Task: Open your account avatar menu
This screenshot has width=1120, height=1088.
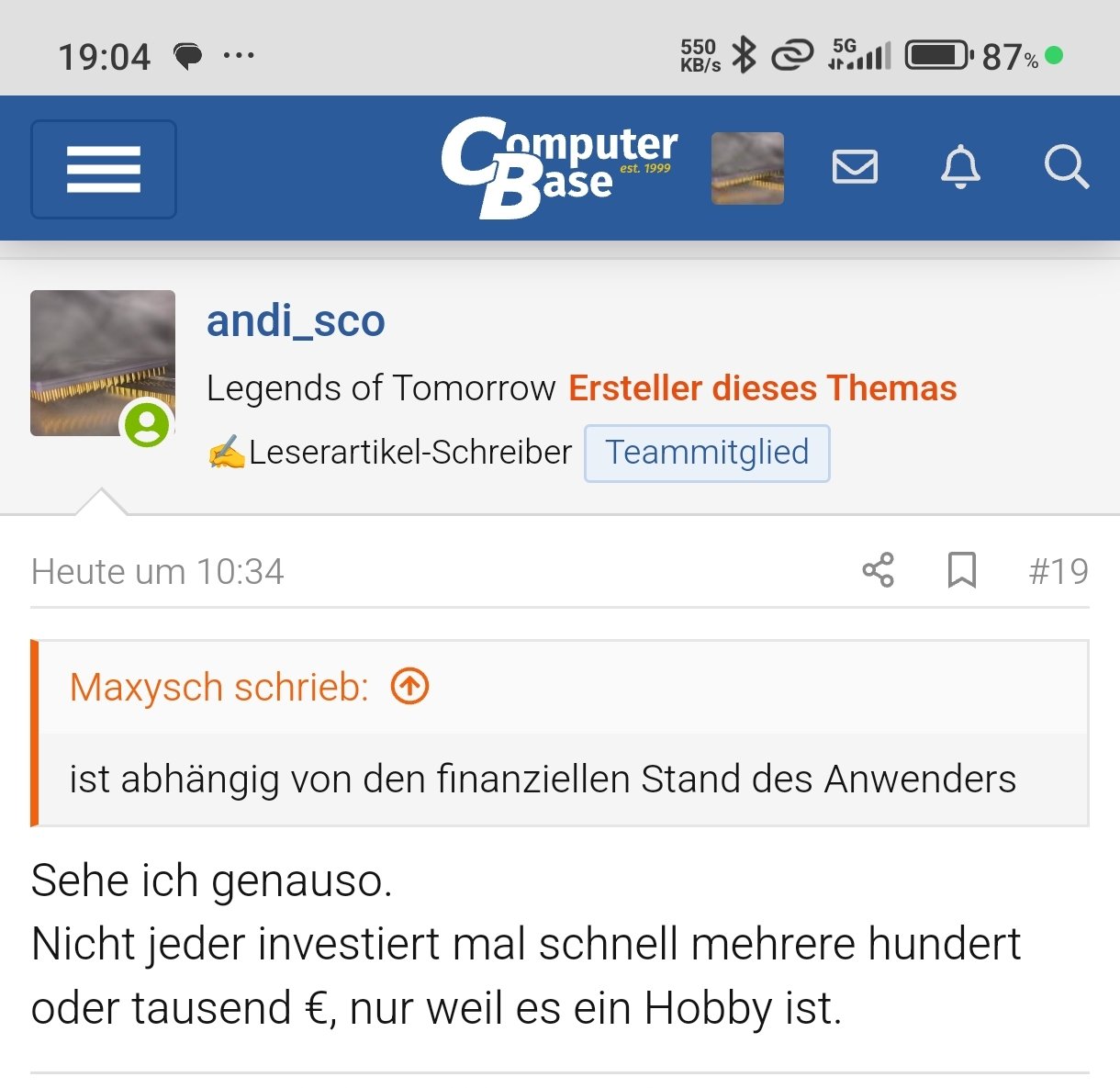Action: click(x=747, y=168)
